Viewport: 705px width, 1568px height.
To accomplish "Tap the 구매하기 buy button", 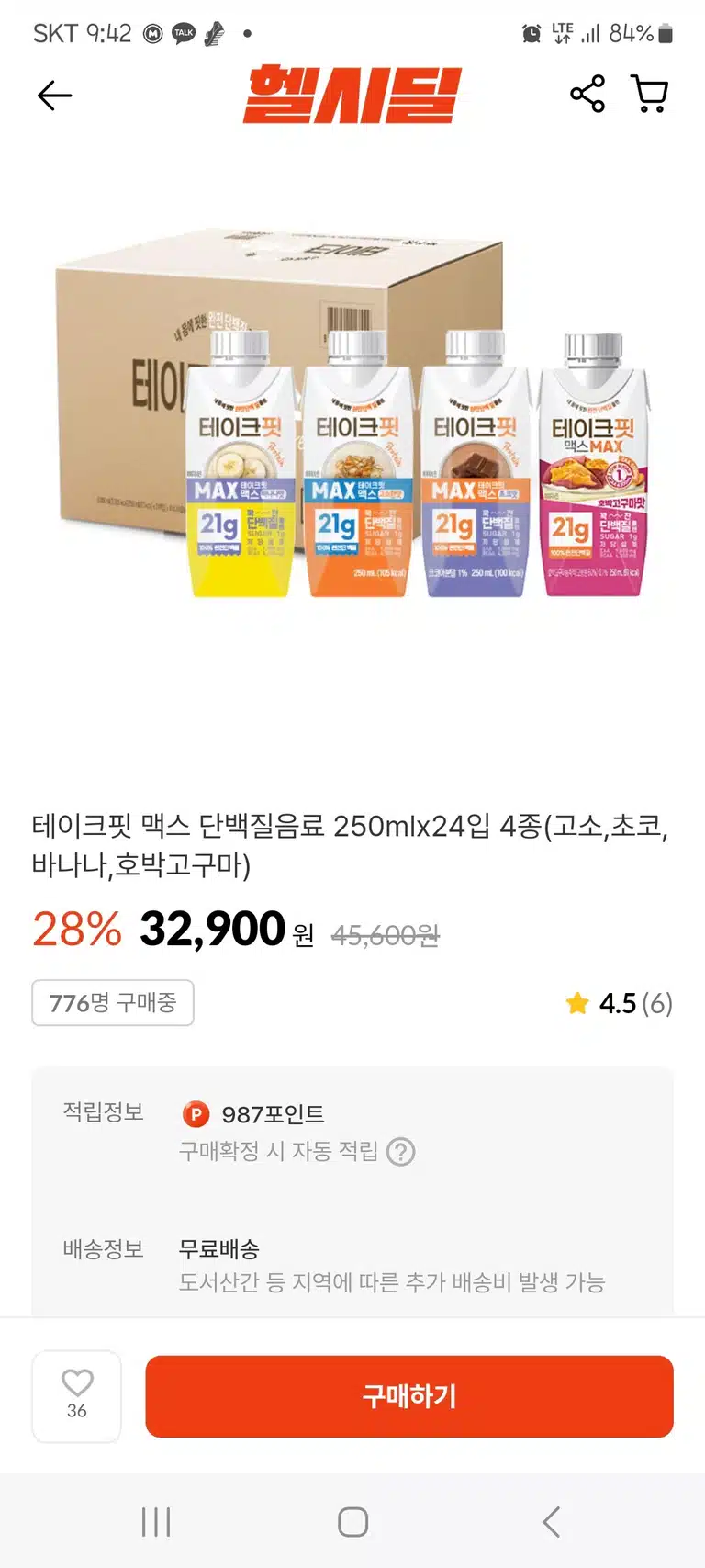I will [409, 1396].
